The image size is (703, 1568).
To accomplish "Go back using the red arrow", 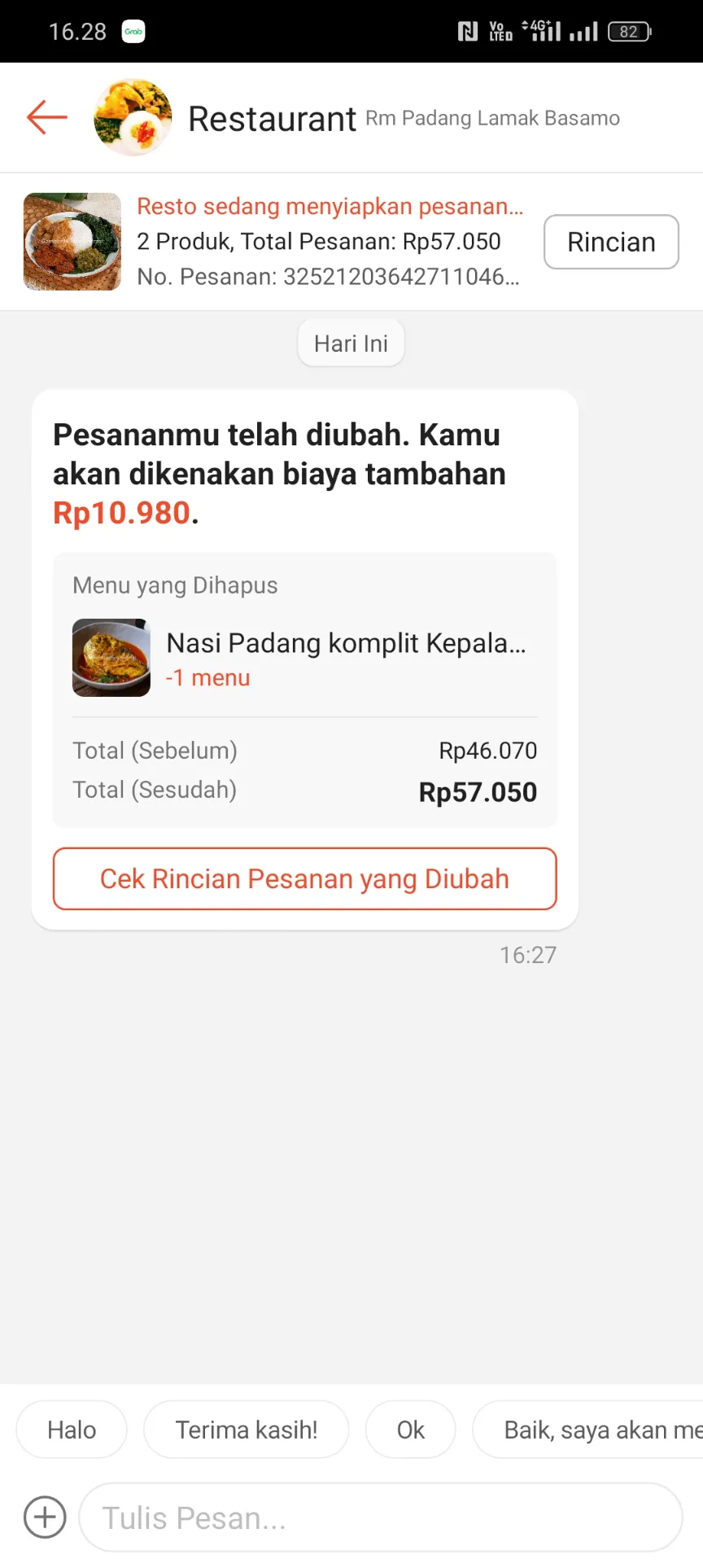I will pos(46,117).
